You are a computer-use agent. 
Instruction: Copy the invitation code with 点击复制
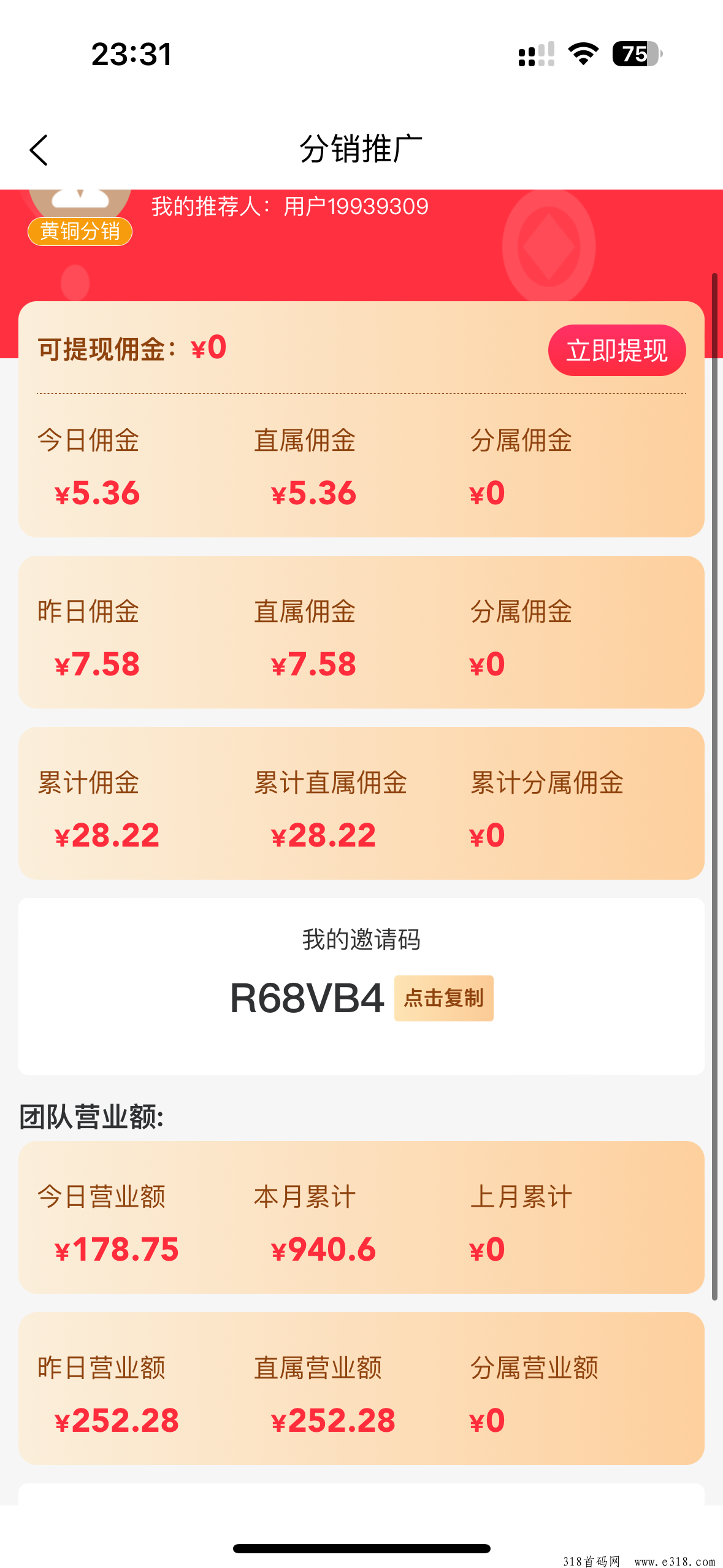(443, 998)
